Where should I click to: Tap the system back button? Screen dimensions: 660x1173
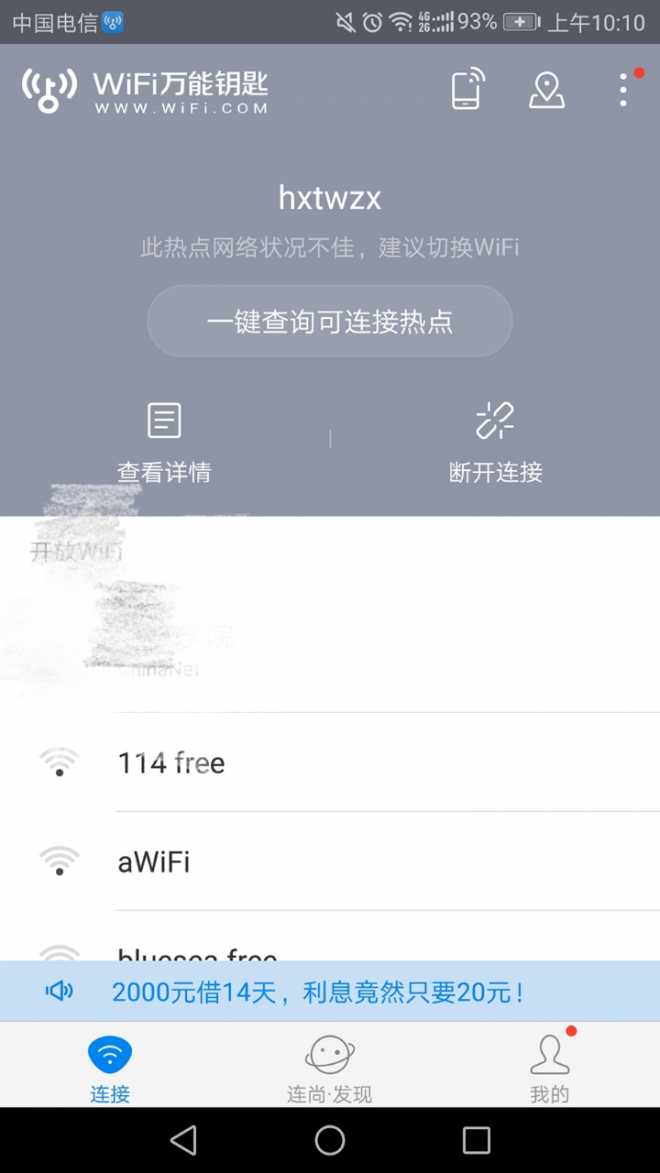[x=183, y=1140]
